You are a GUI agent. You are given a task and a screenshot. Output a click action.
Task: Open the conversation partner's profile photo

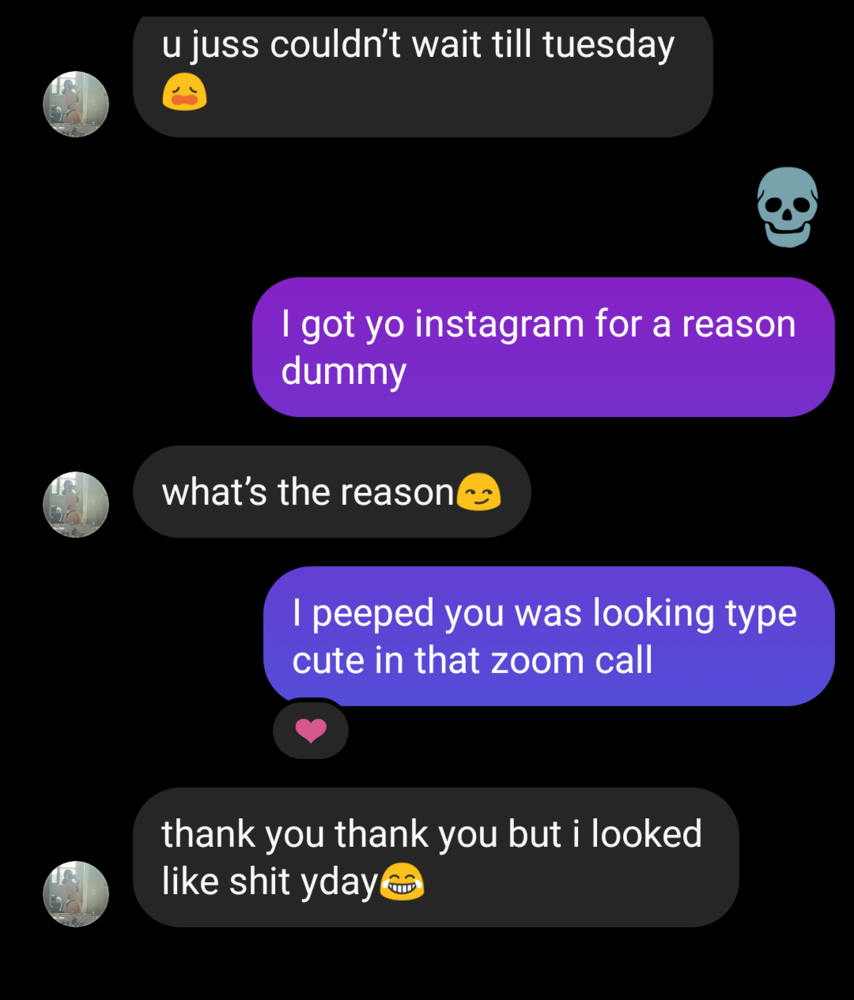(75, 104)
